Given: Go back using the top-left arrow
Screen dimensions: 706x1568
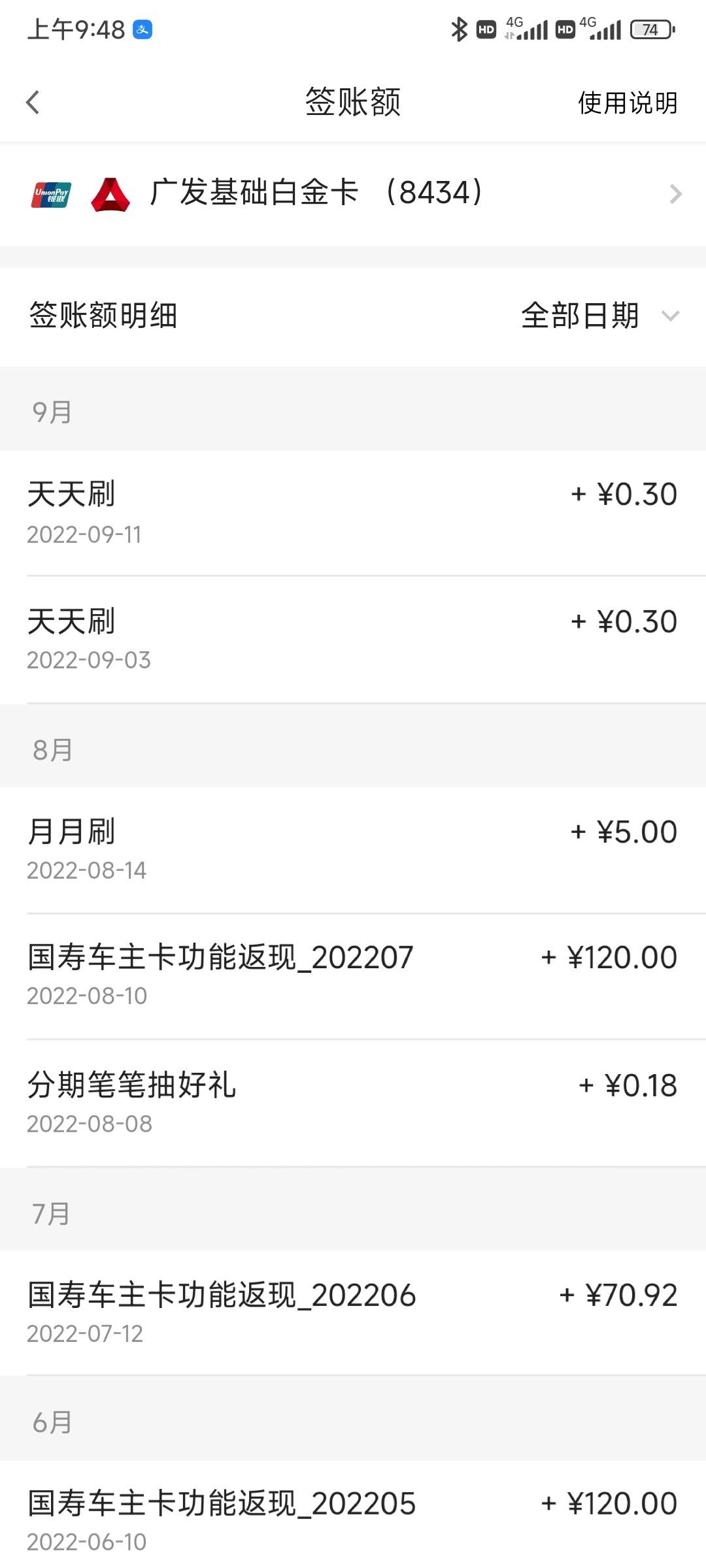Looking at the screenshot, I should click(33, 102).
